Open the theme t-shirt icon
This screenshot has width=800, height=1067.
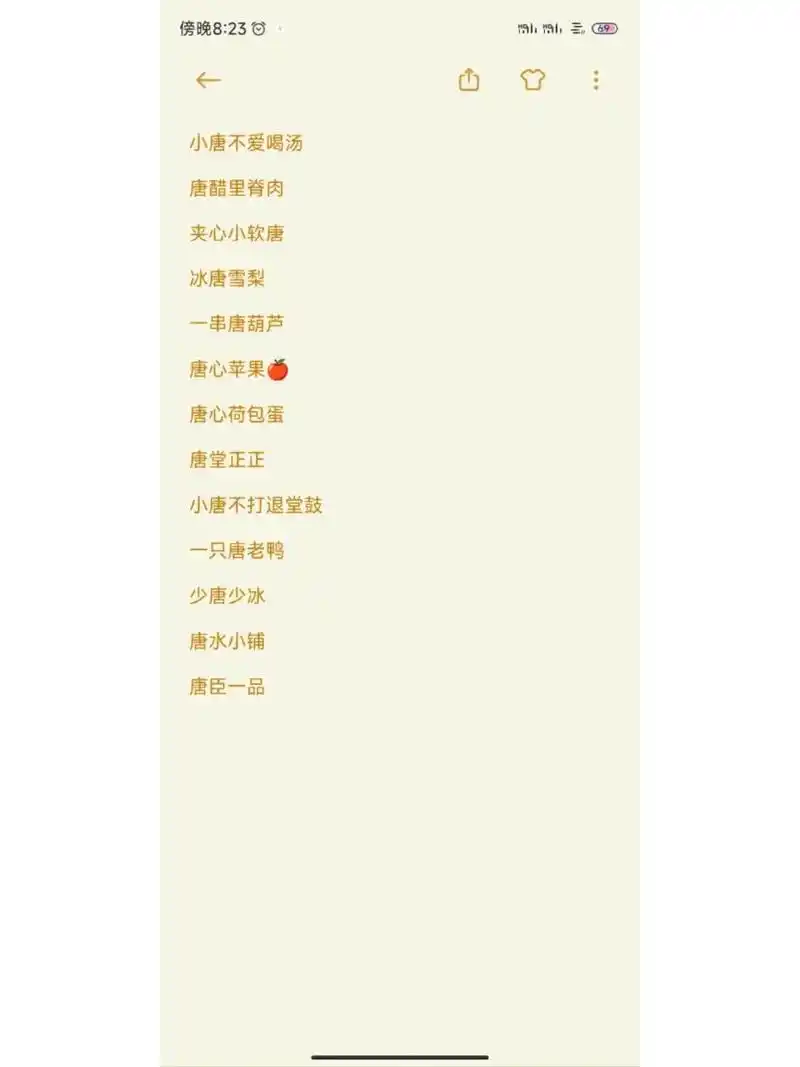click(x=533, y=79)
